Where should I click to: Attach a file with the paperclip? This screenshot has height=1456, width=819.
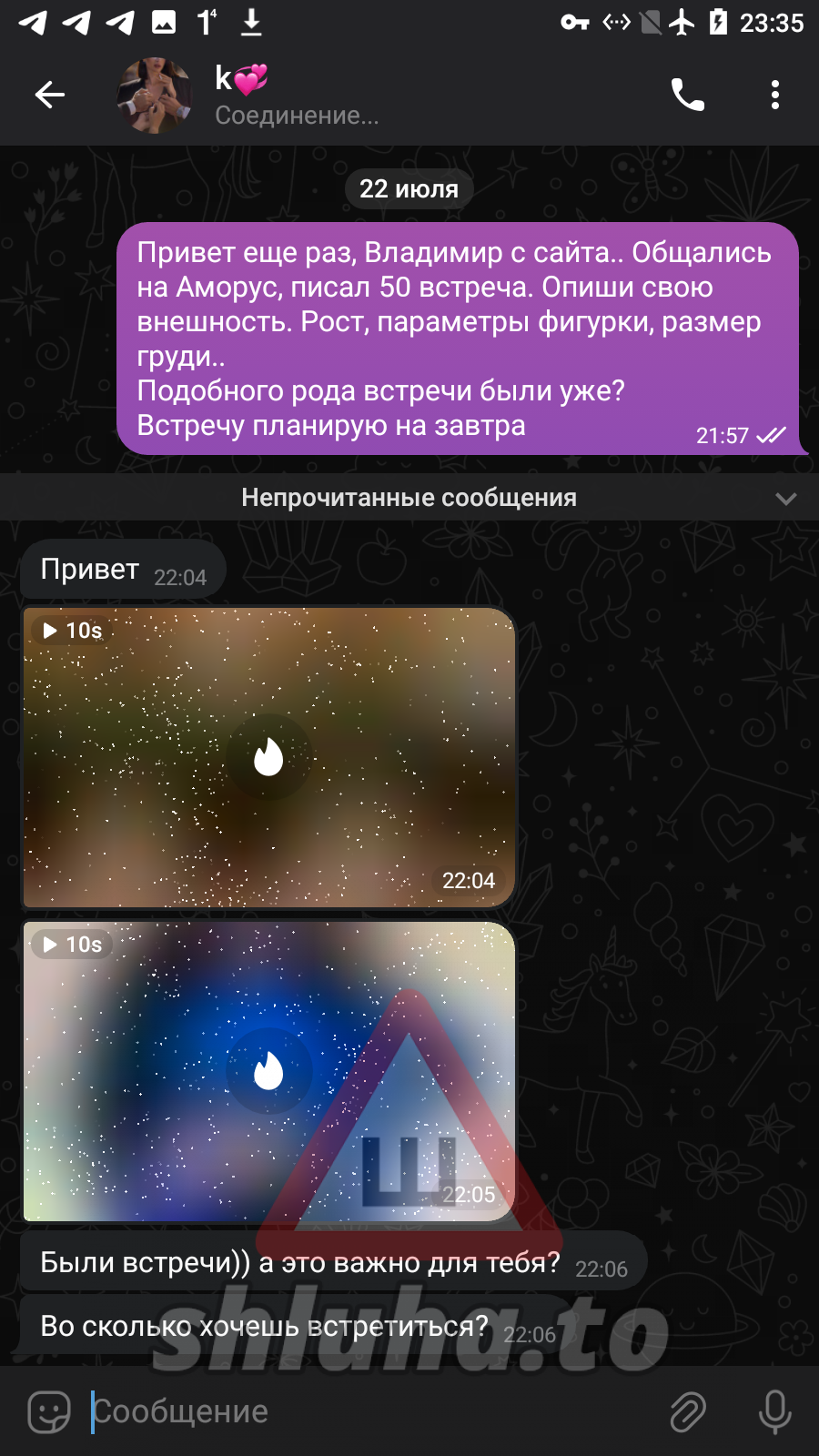tap(688, 1411)
